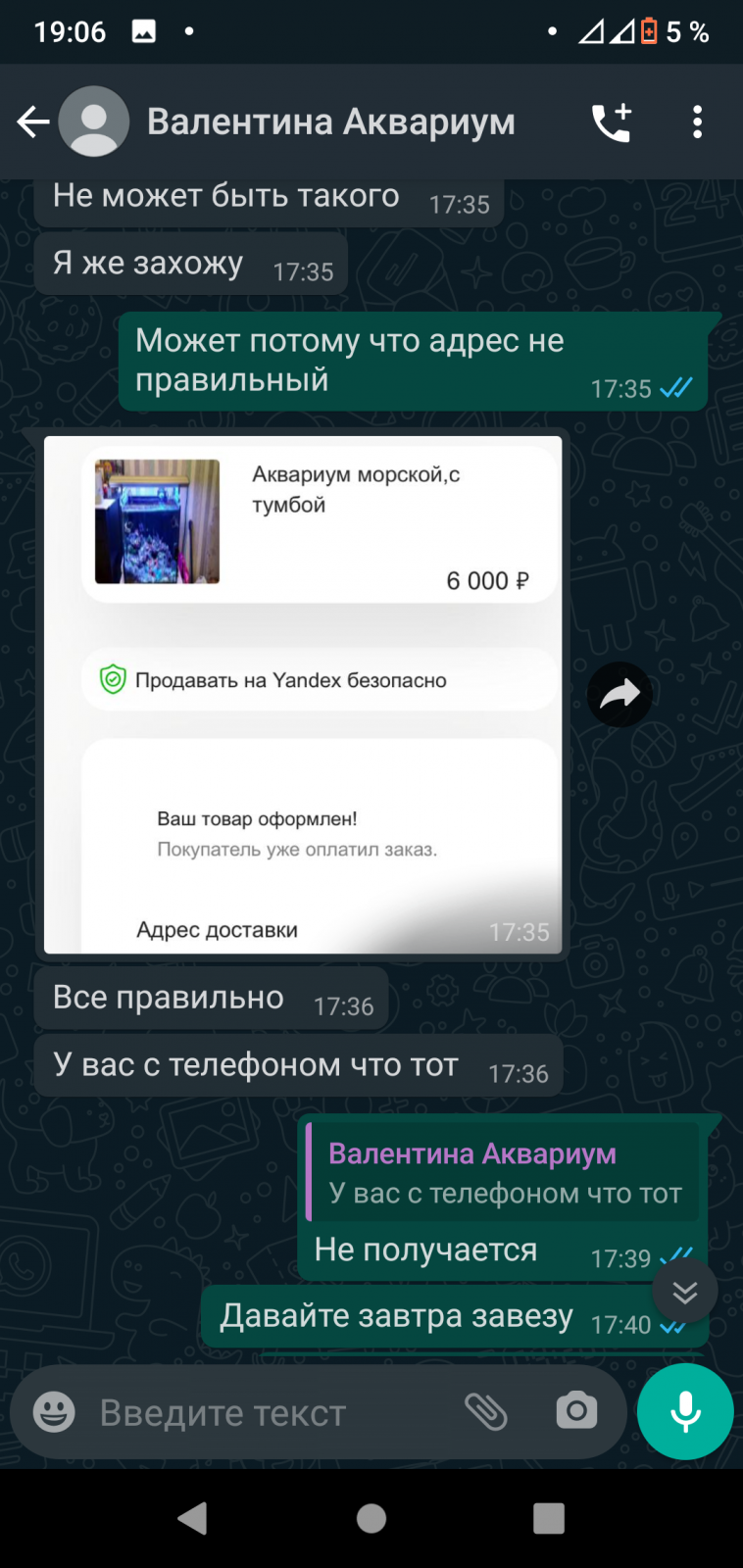The width and height of the screenshot is (743, 1568).
Task: Tap the voice message microphone button
Action: pyautogui.click(x=685, y=1412)
